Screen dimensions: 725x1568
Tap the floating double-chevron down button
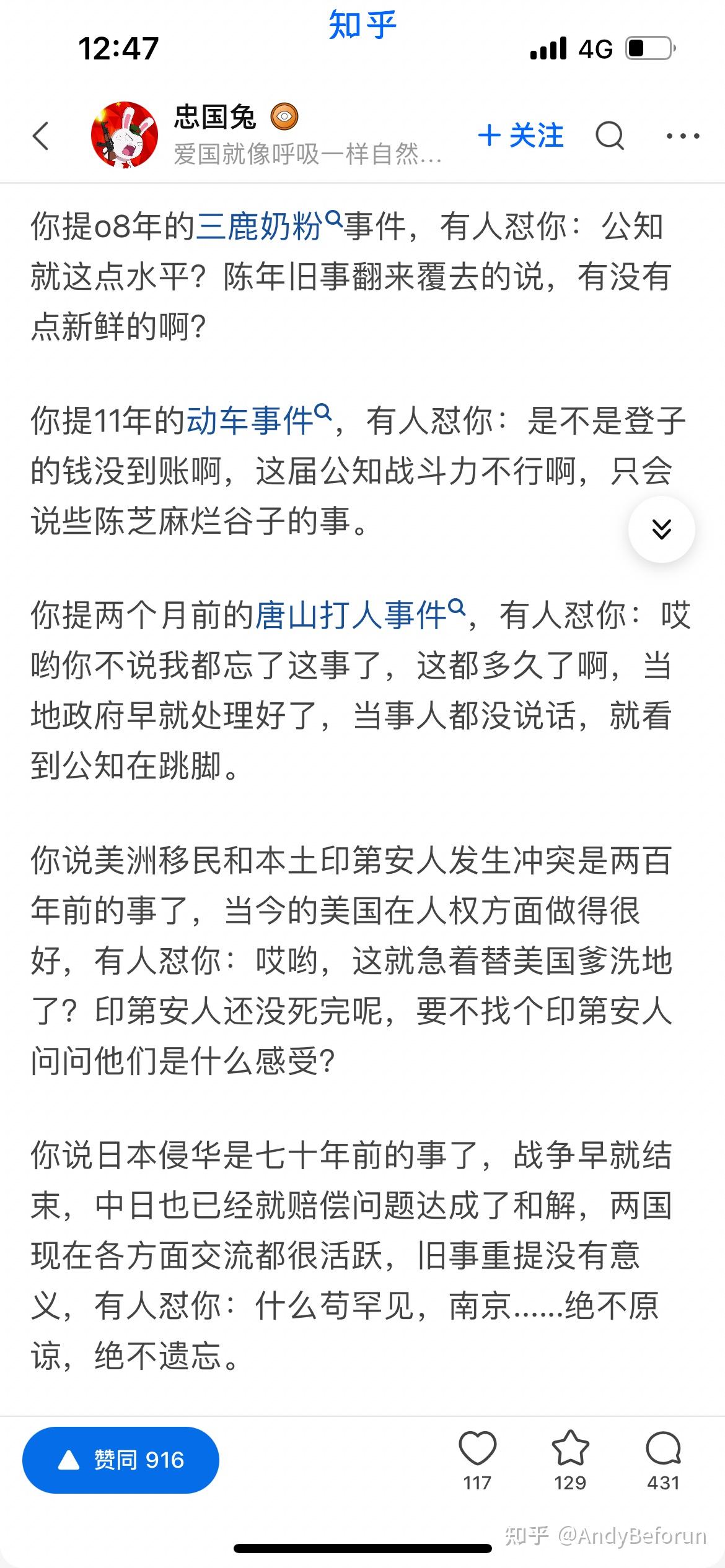tap(661, 529)
